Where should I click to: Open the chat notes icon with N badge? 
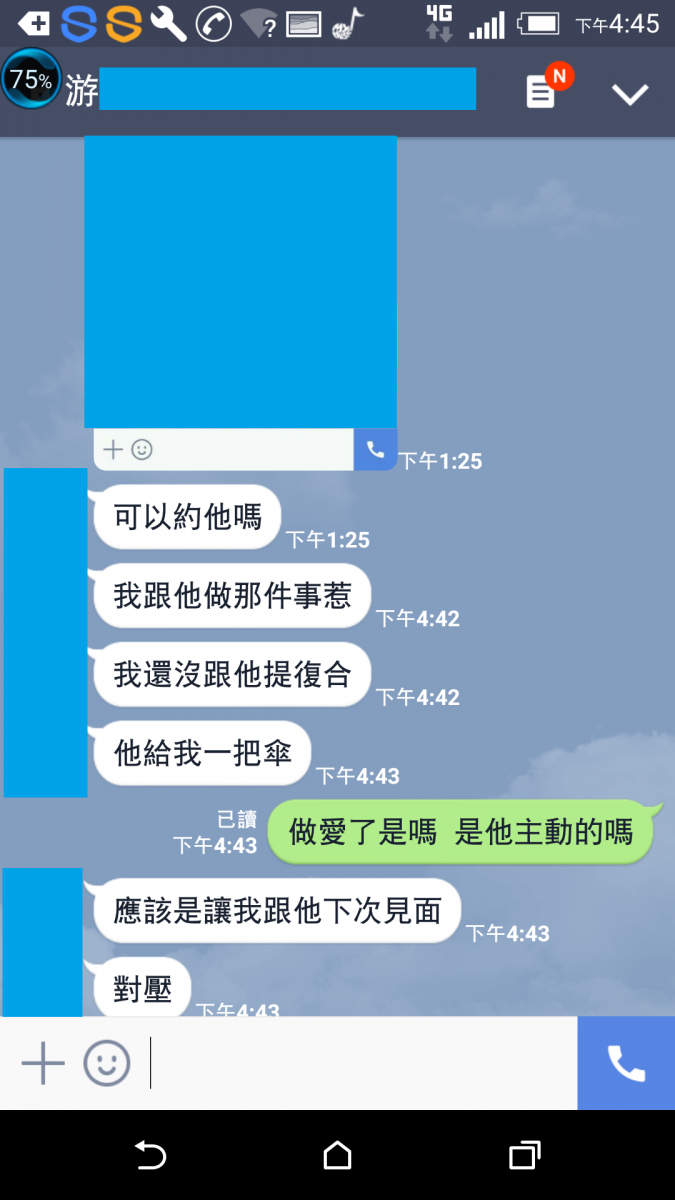[x=542, y=93]
